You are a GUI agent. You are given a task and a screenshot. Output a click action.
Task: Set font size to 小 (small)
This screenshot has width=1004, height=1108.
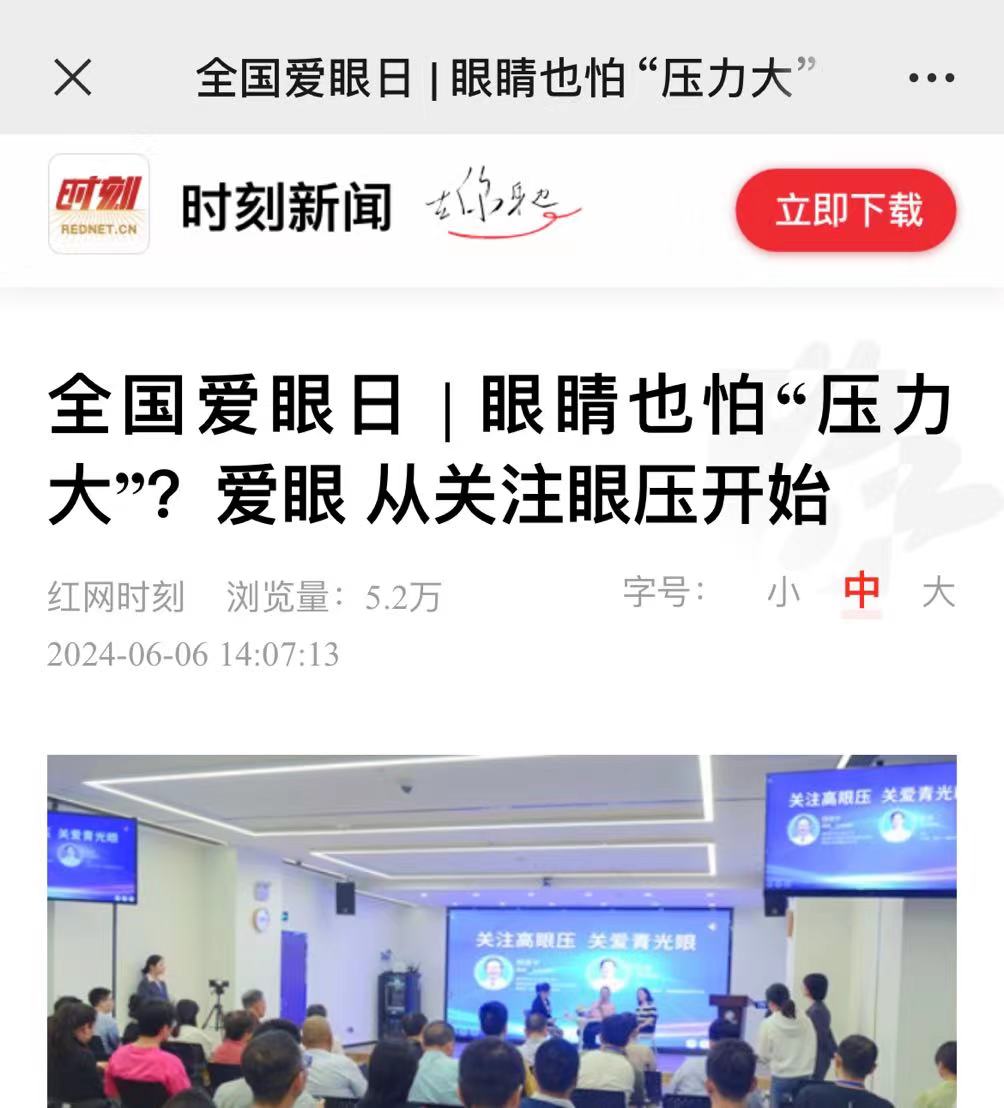pyautogui.click(x=783, y=593)
